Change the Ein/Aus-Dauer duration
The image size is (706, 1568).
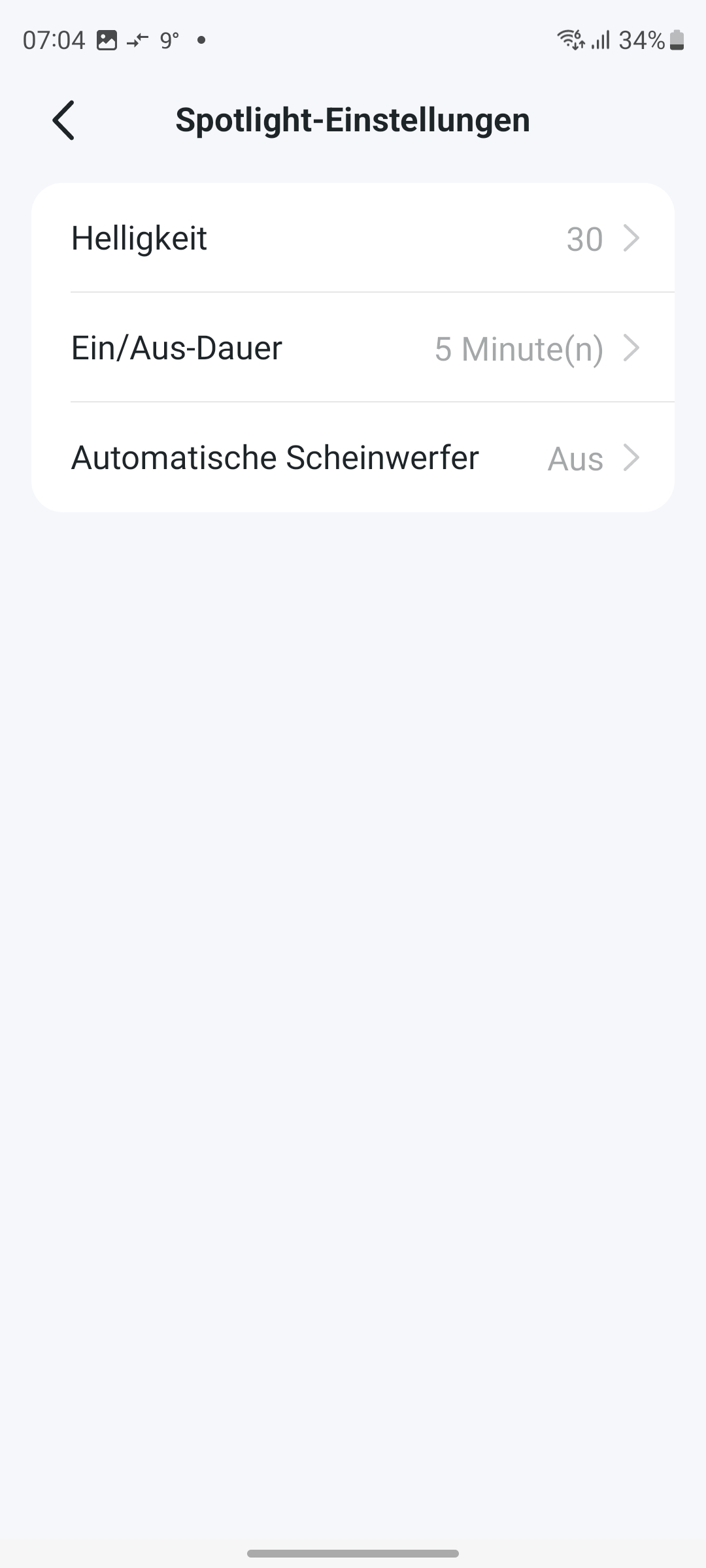(353, 348)
